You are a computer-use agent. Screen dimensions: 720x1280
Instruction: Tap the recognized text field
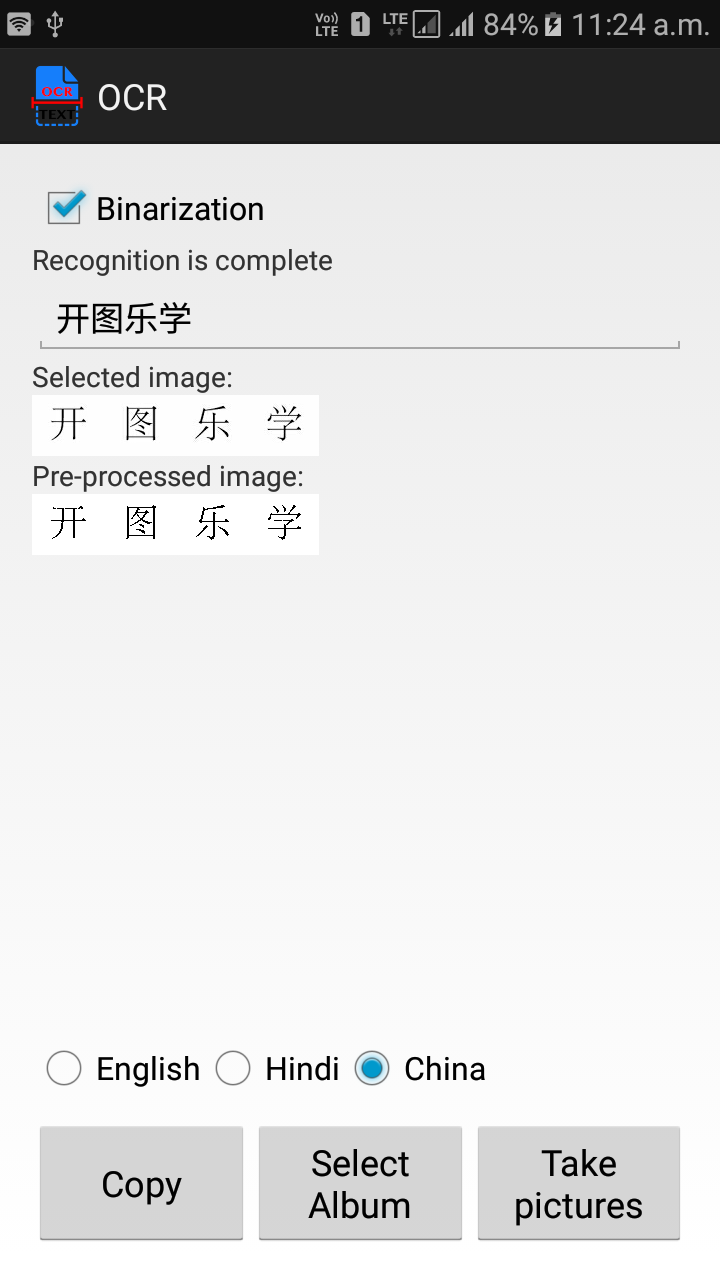click(360, 320)
